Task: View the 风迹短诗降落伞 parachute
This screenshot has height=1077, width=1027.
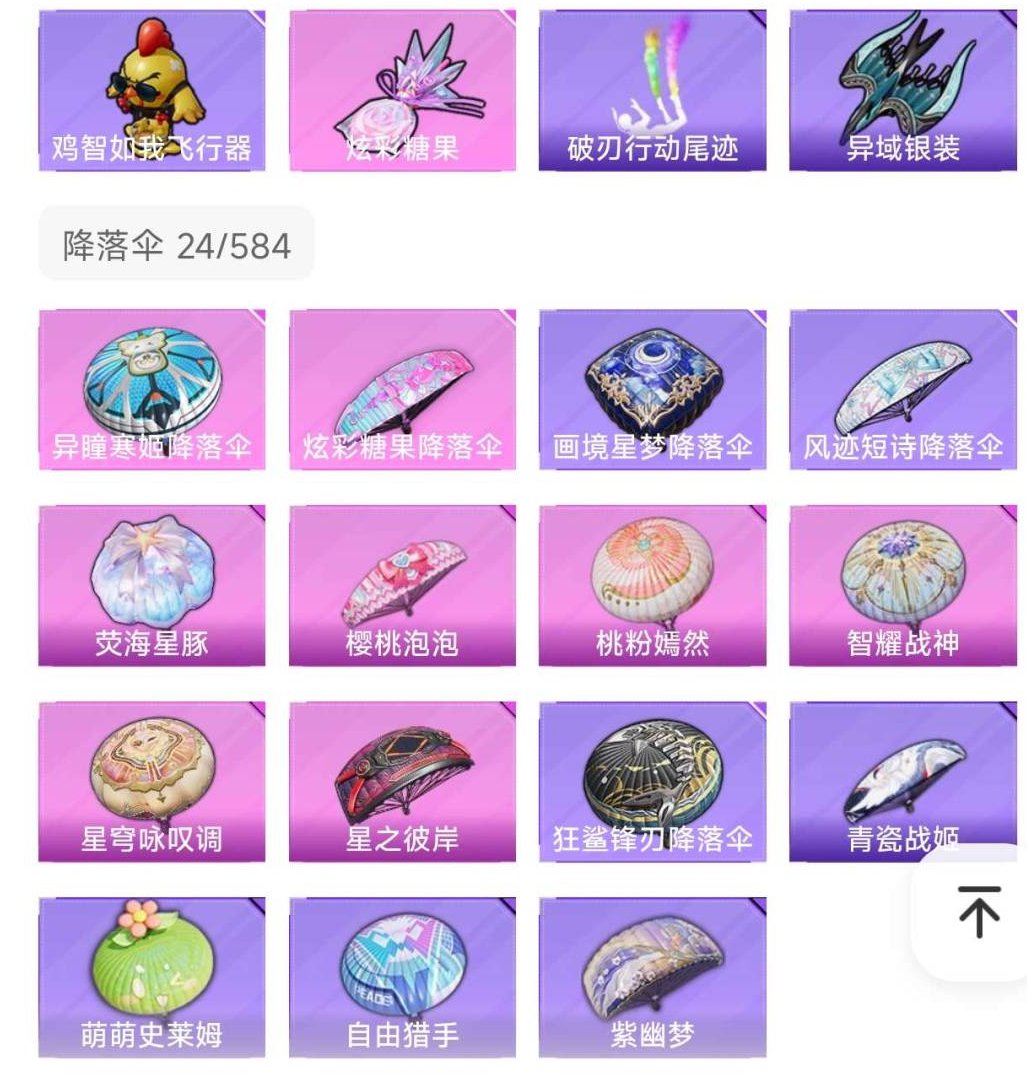Action: pos(902,390)
